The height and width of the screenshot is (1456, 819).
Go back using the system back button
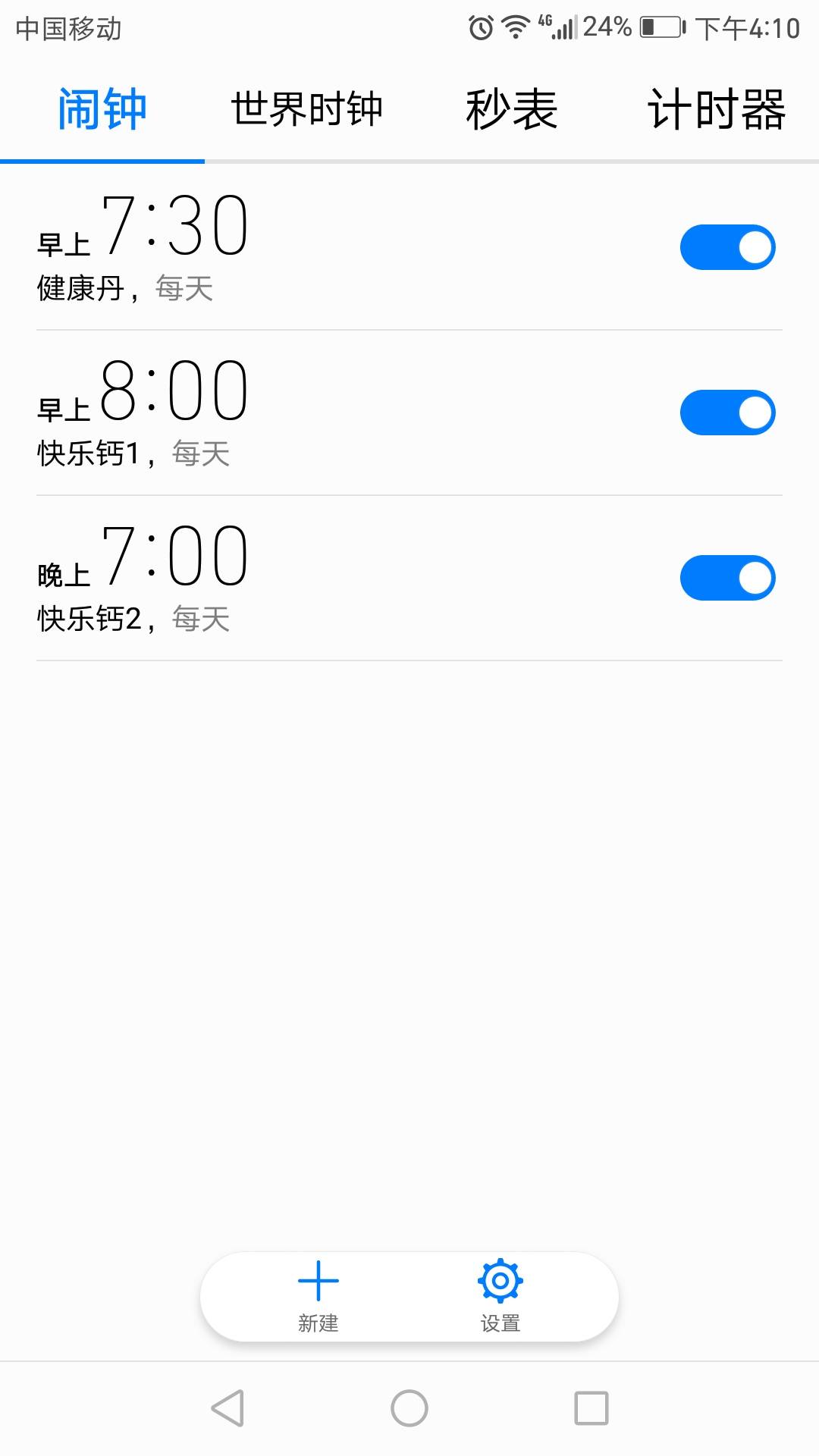[227, 1408]
